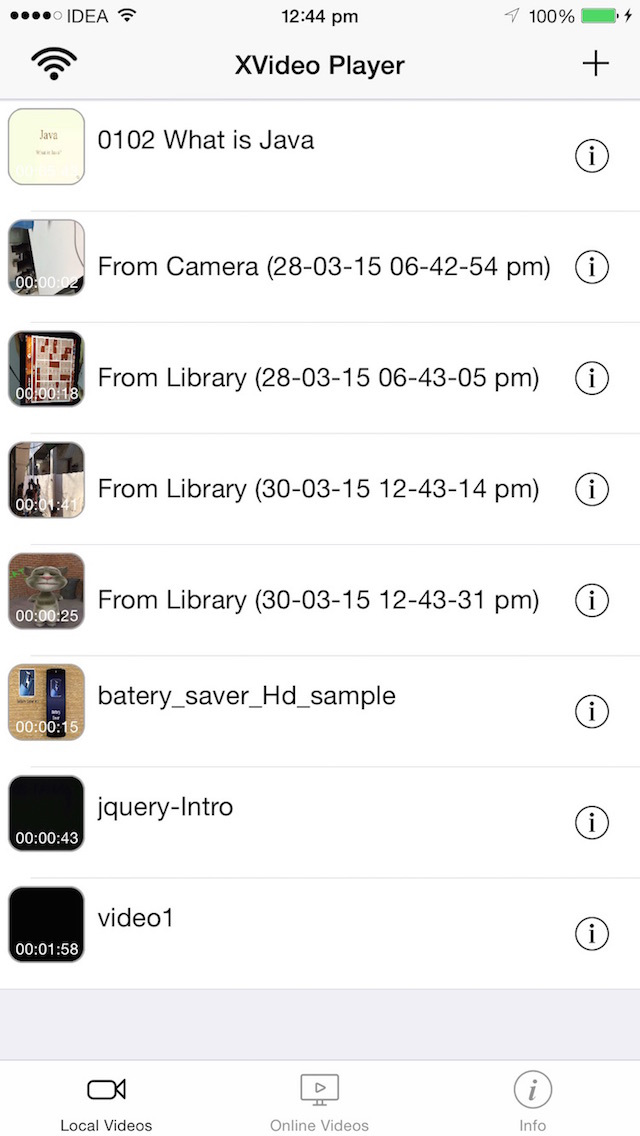This screenshot has height=1136, width=640.
Task: Open From Library 06-43-05 pm video
Action: (x=318, y=378)
